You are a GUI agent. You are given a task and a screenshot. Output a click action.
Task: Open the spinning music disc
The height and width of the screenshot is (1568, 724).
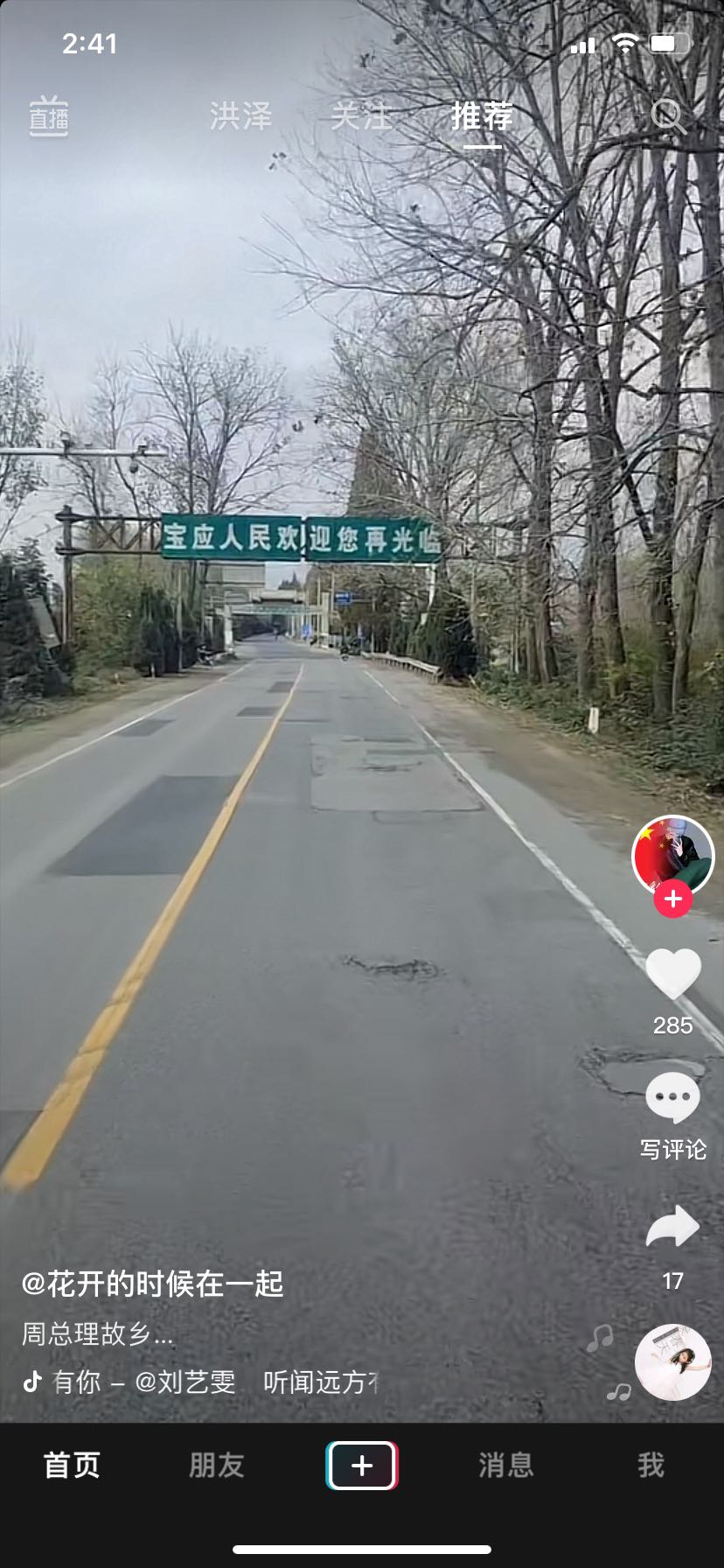click(672, 1362)
